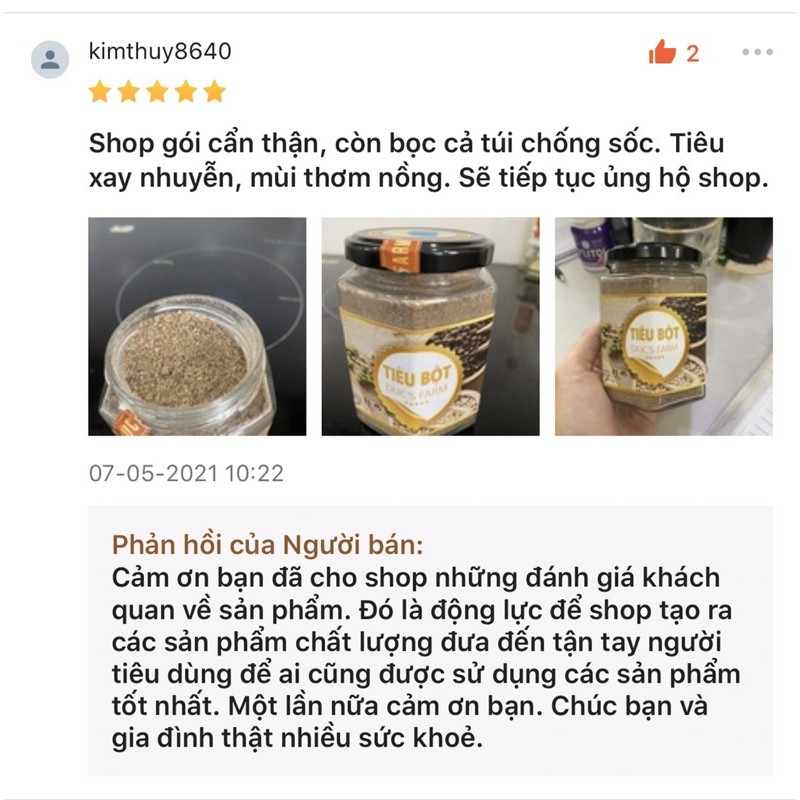Open the three-dot menu for this review
Image resolution: width=800 pixels, height=800 pixels.
click(x=757, y=53)
